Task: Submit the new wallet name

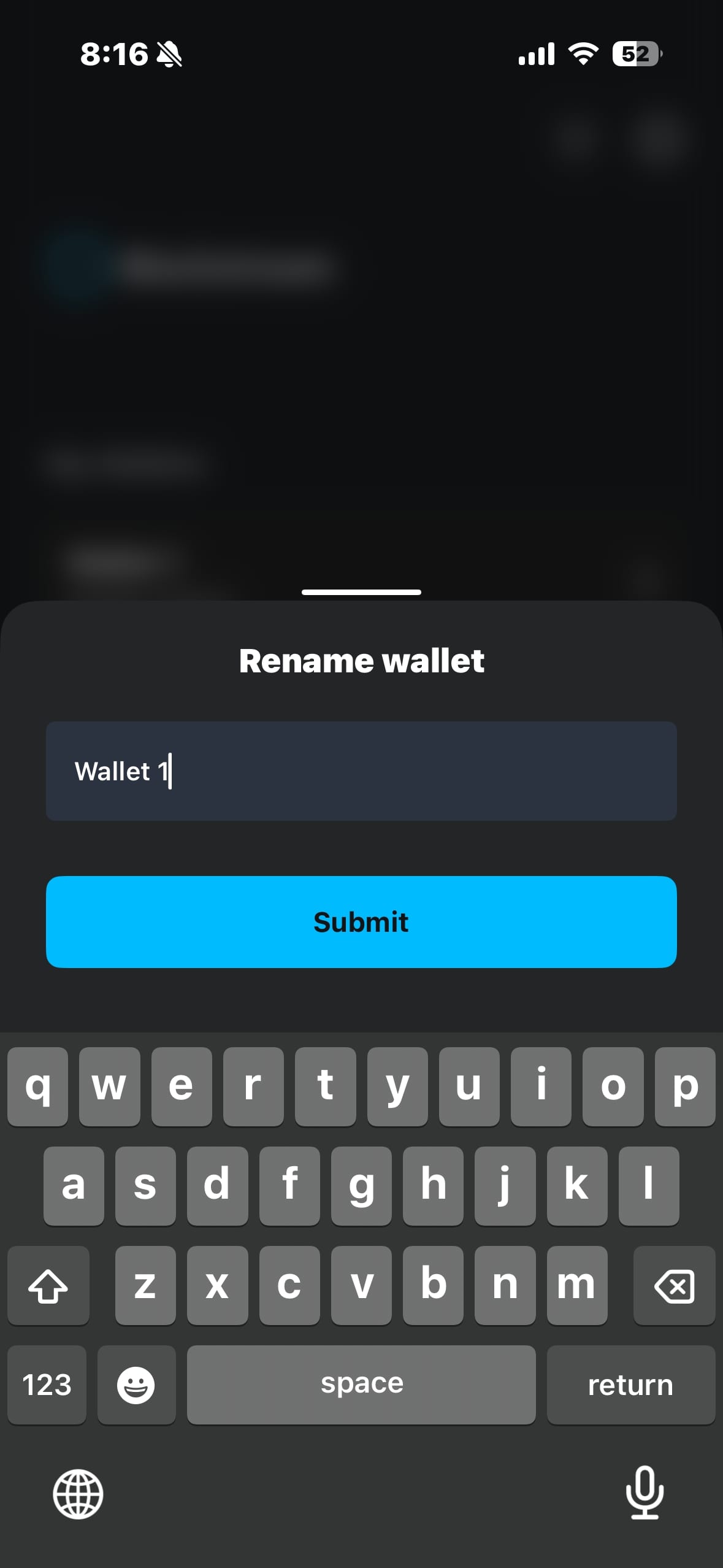Action: point(361,921)
